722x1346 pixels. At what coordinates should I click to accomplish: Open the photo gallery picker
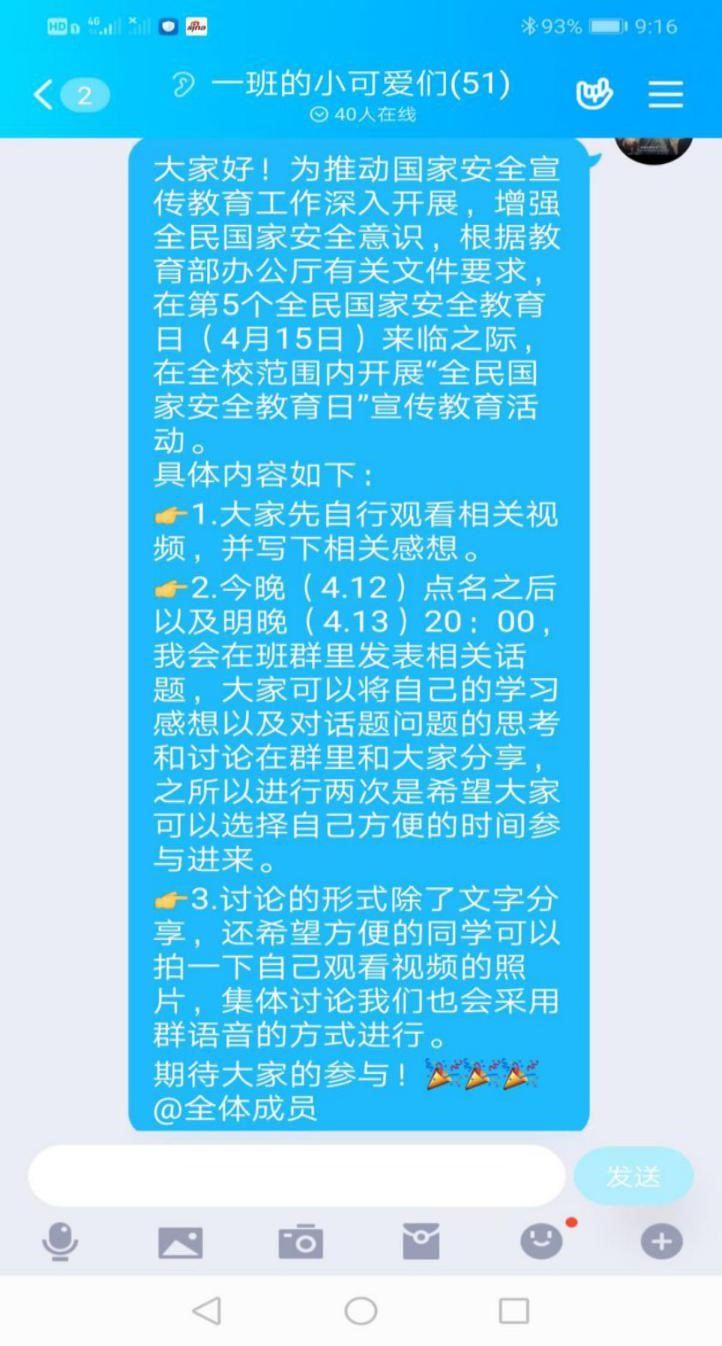180,1242
